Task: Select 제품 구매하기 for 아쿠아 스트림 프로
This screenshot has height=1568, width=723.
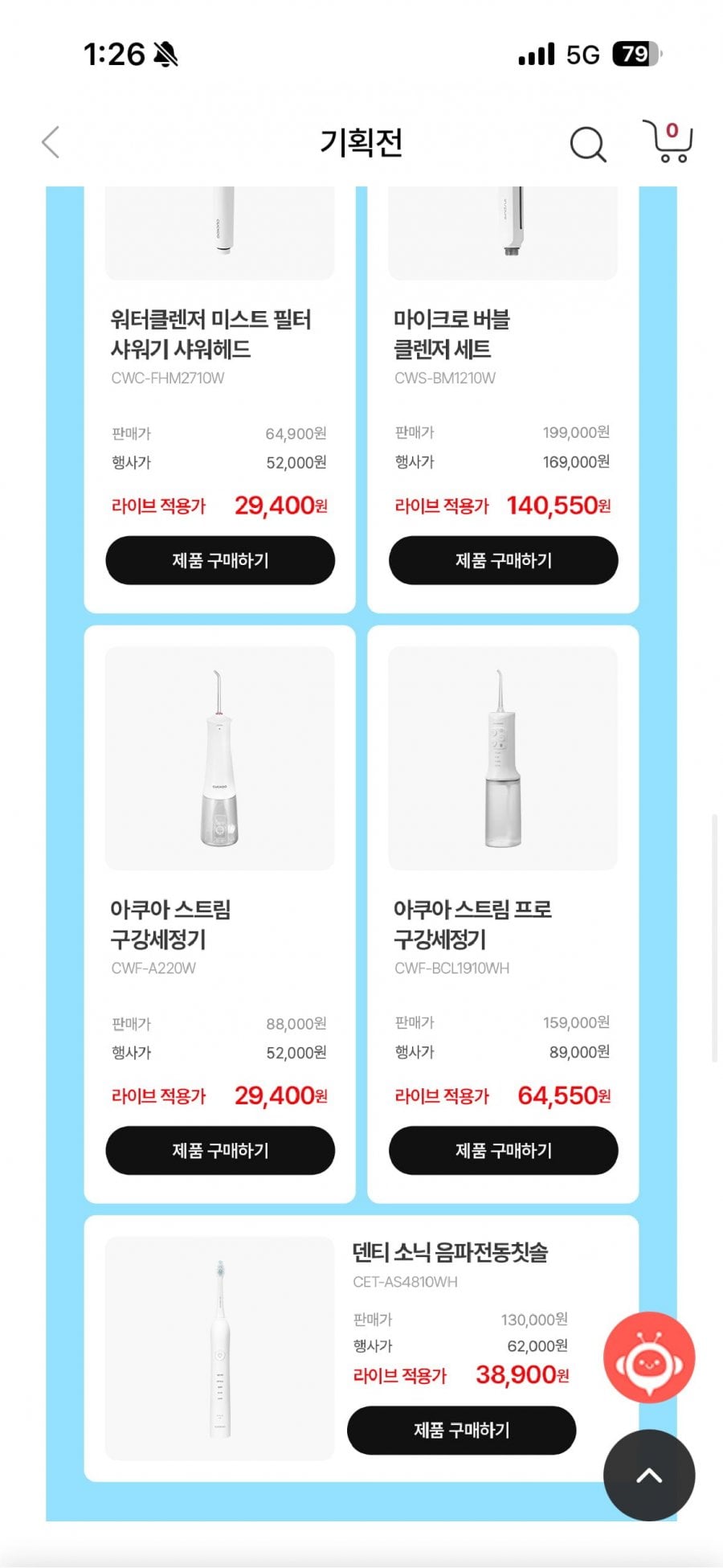Action: tap(503, 1150)
